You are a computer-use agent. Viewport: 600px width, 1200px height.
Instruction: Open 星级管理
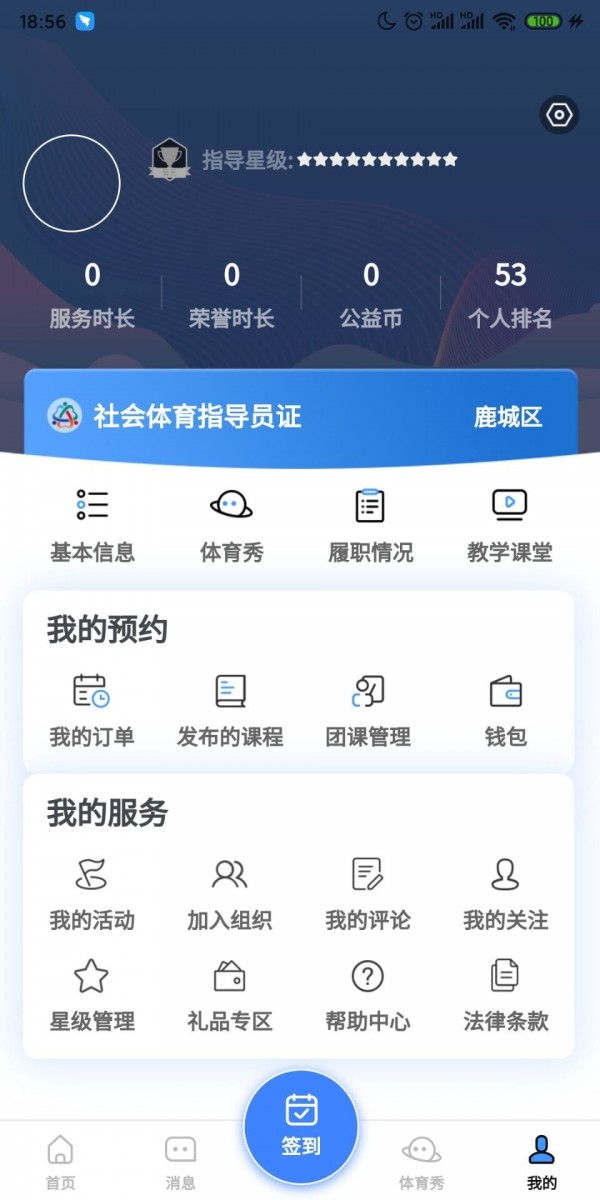click(x=92, y=995)
